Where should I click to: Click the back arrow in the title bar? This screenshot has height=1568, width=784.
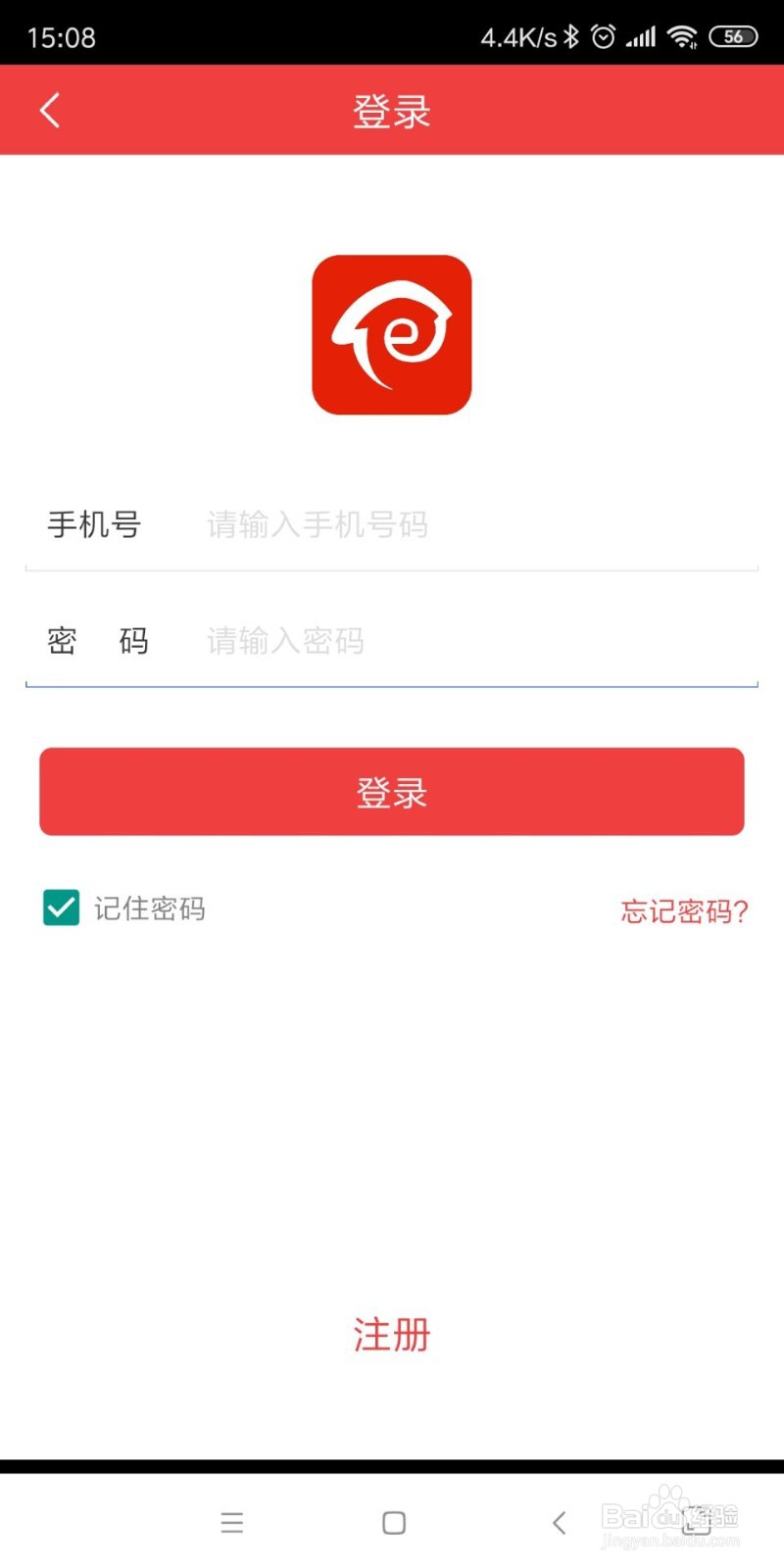[x=50, y=110]
